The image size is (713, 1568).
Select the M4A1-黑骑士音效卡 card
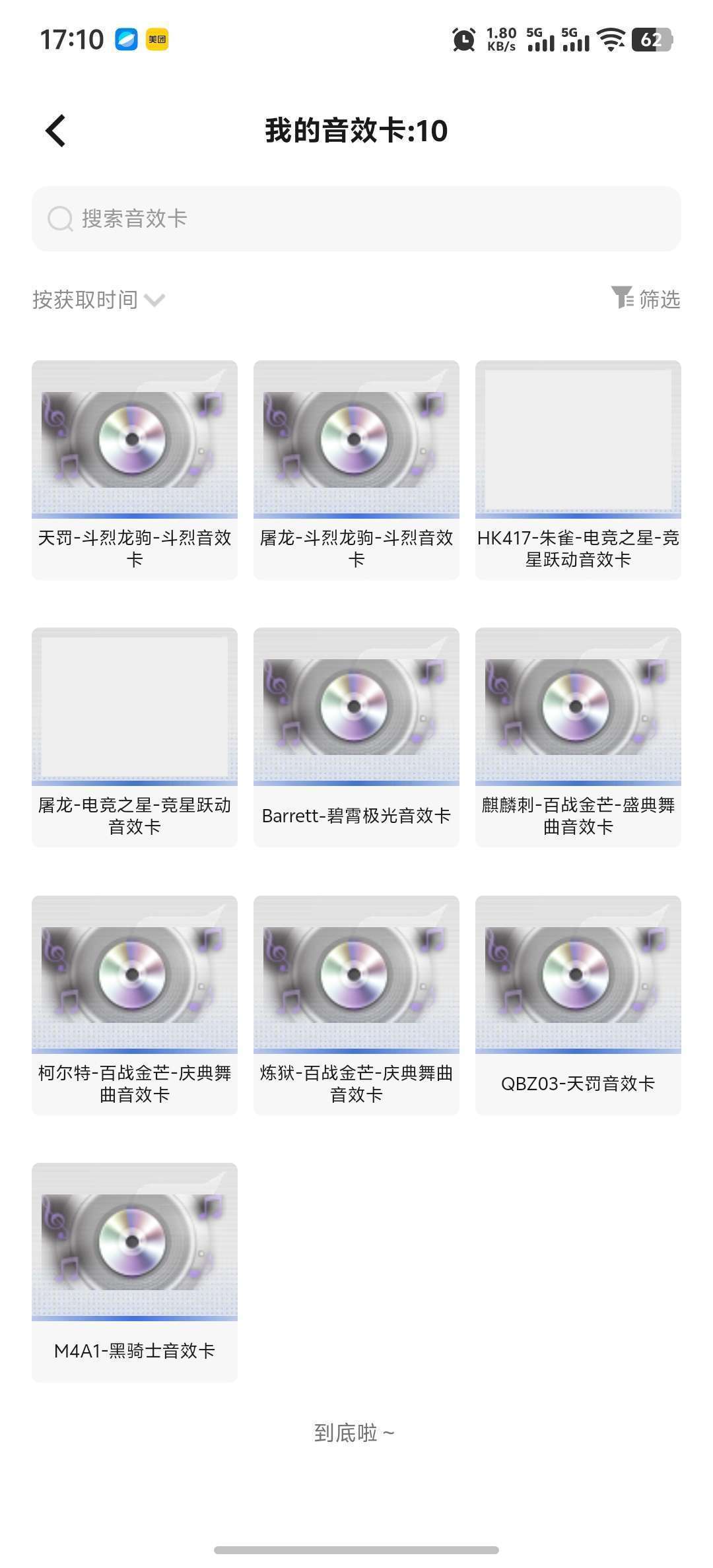tap(135, 1272)
